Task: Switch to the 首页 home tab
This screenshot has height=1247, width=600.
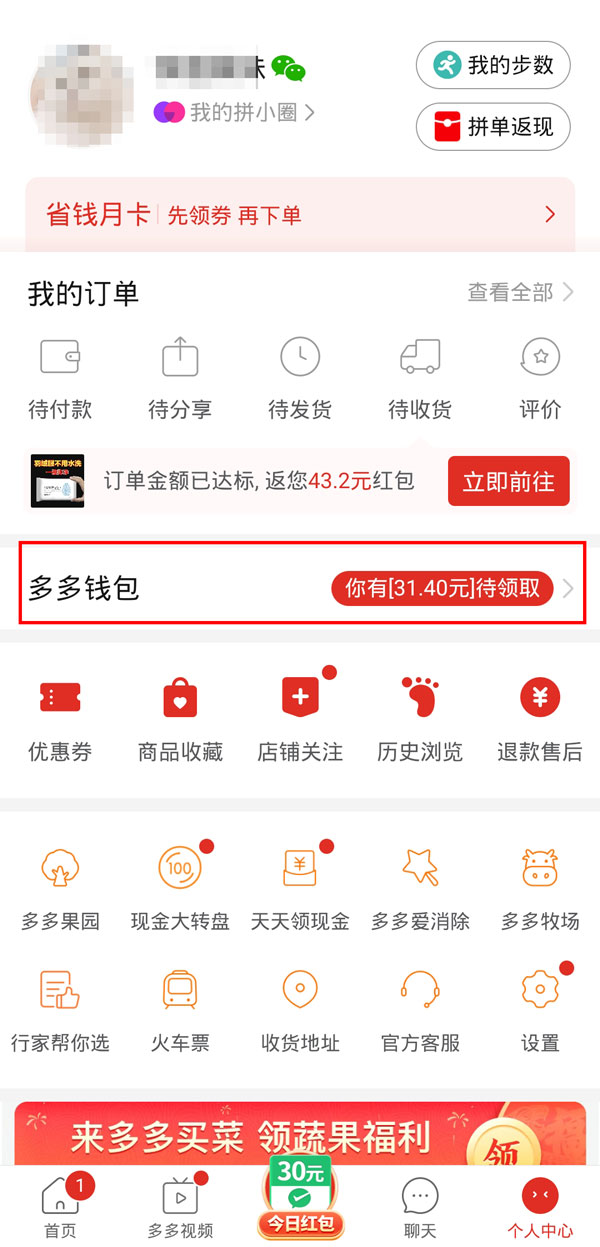Action: pyautogui.click(x=60, y=1207)
